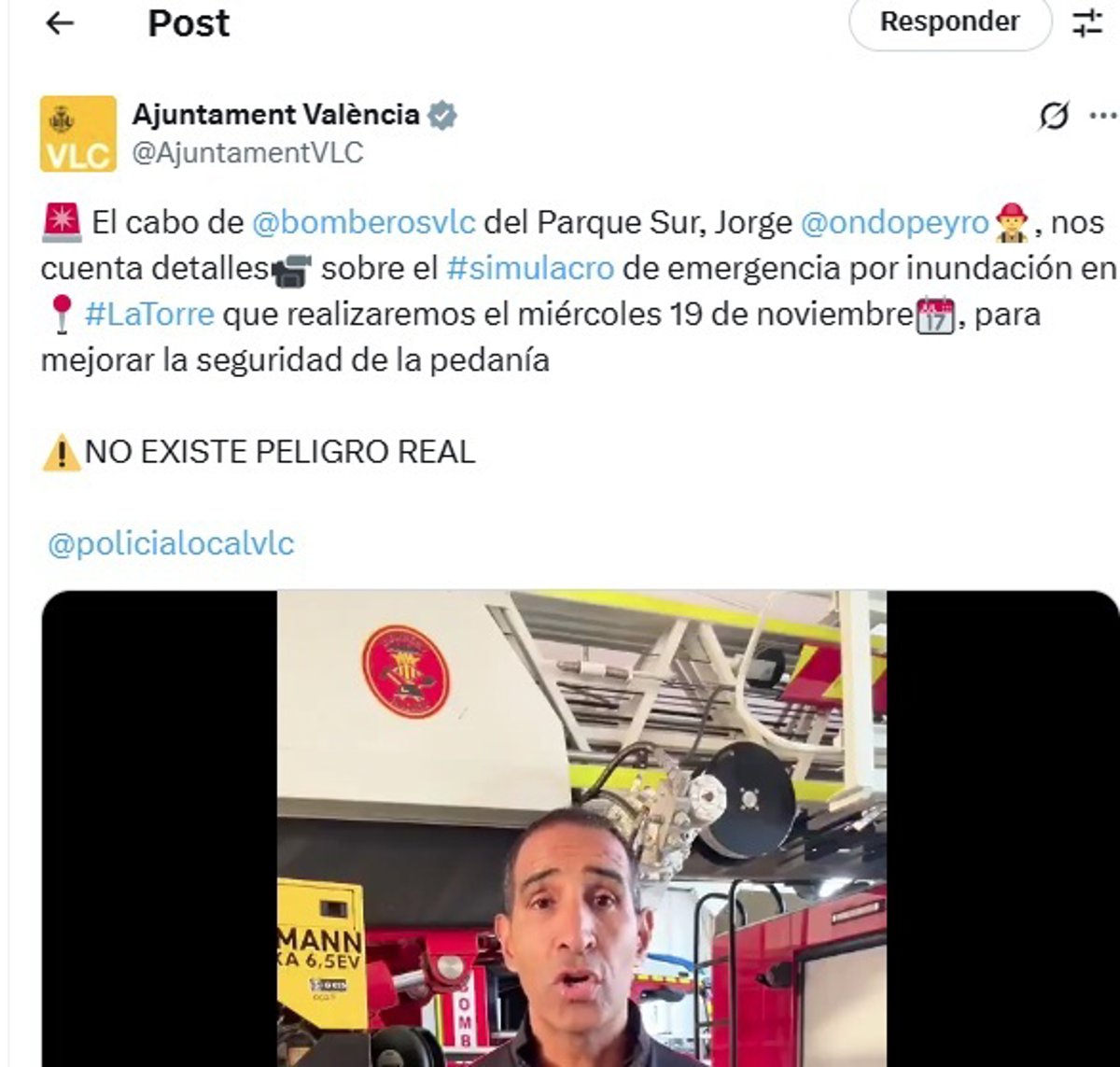
Task: Visit the @ondopeyro profile link
Action: [894, 223]
